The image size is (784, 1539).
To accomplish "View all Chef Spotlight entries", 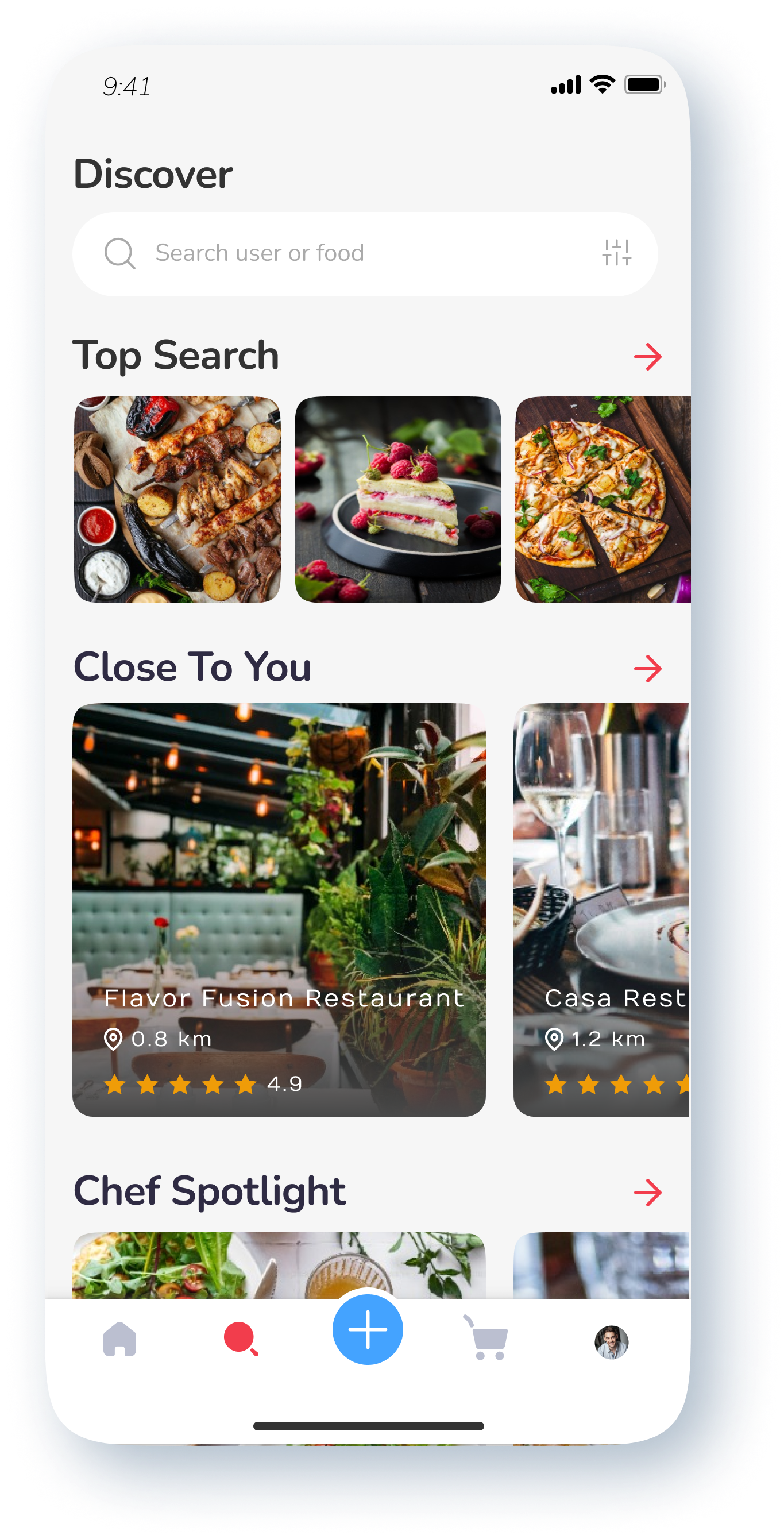I will pos(647,1193).
